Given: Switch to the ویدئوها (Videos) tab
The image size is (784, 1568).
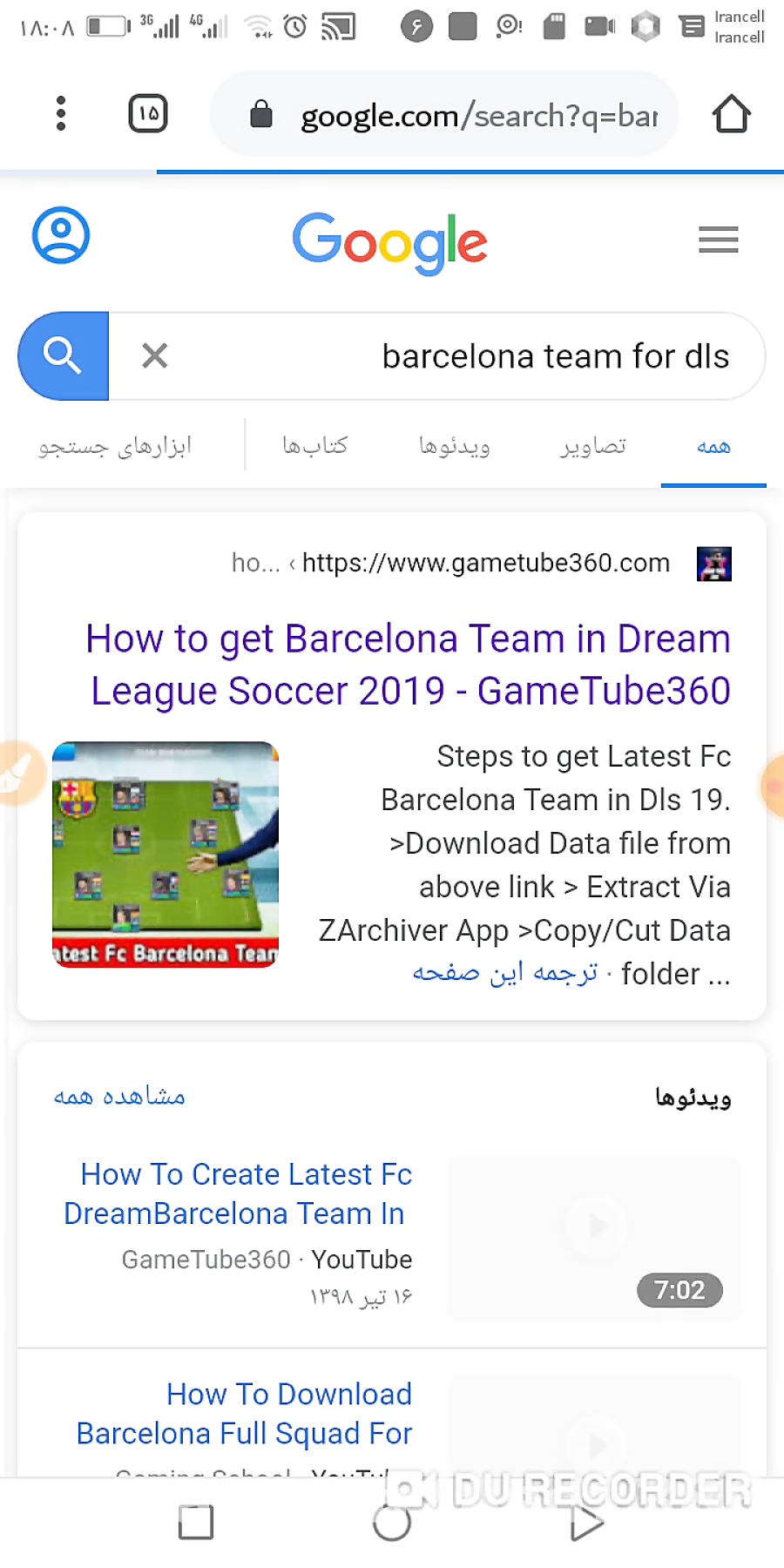Looking at the screenshot, I should [454, 446].
